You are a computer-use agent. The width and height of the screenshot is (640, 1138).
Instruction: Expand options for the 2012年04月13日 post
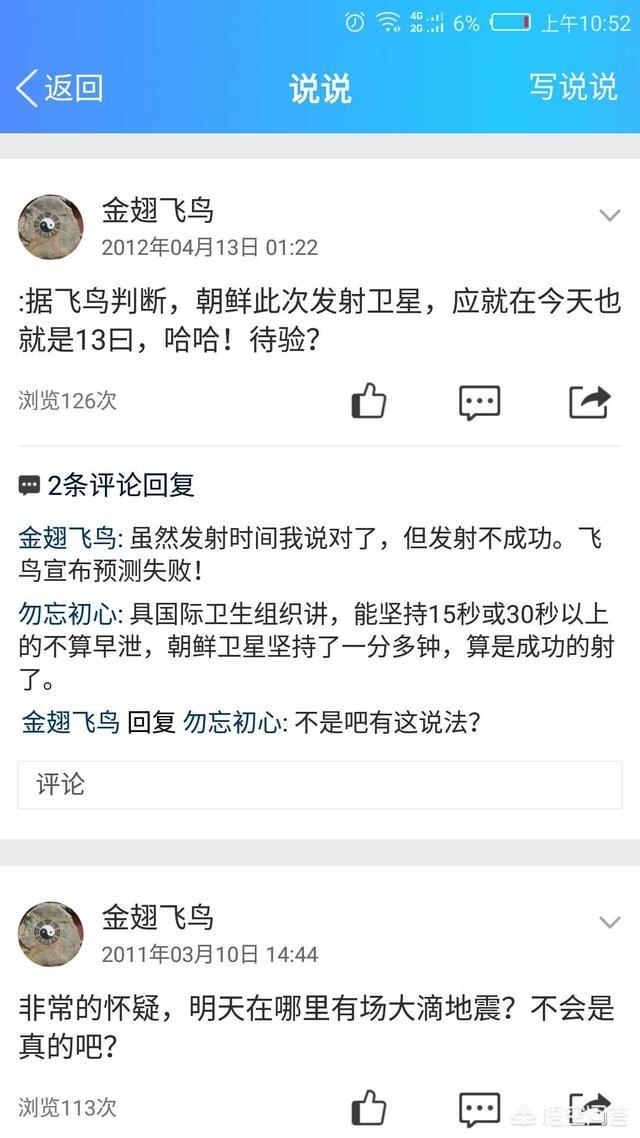tap(609, 216)
